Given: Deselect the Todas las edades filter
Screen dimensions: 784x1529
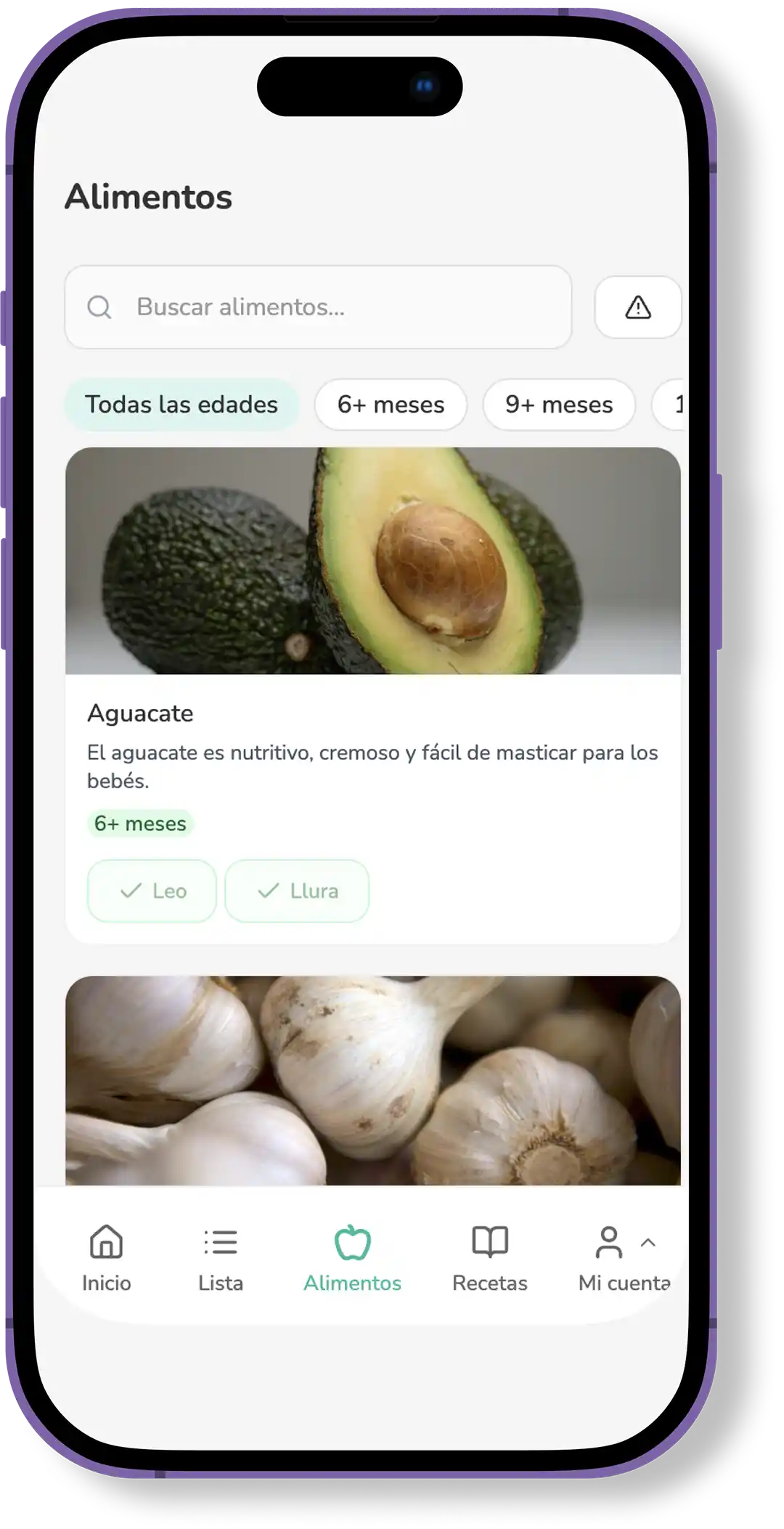Looking at the screenshot, I should 181,405.
